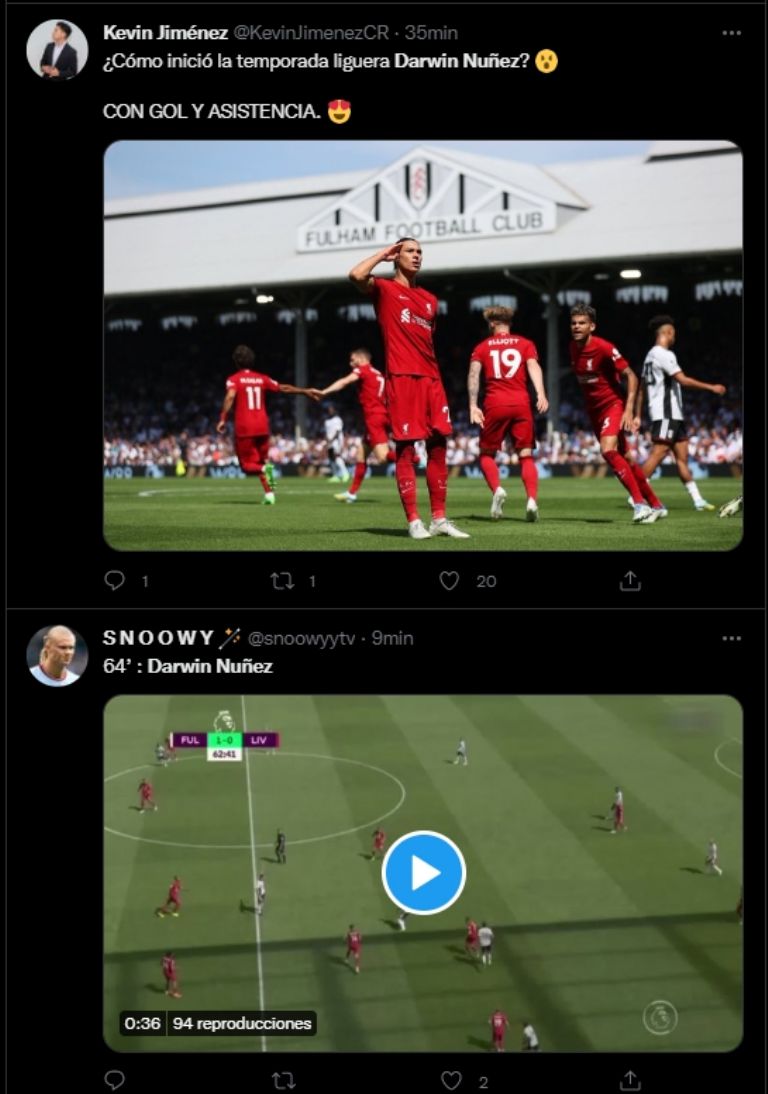
Task: Open SNOOWY's profile picture
Action: click(57, 656)
